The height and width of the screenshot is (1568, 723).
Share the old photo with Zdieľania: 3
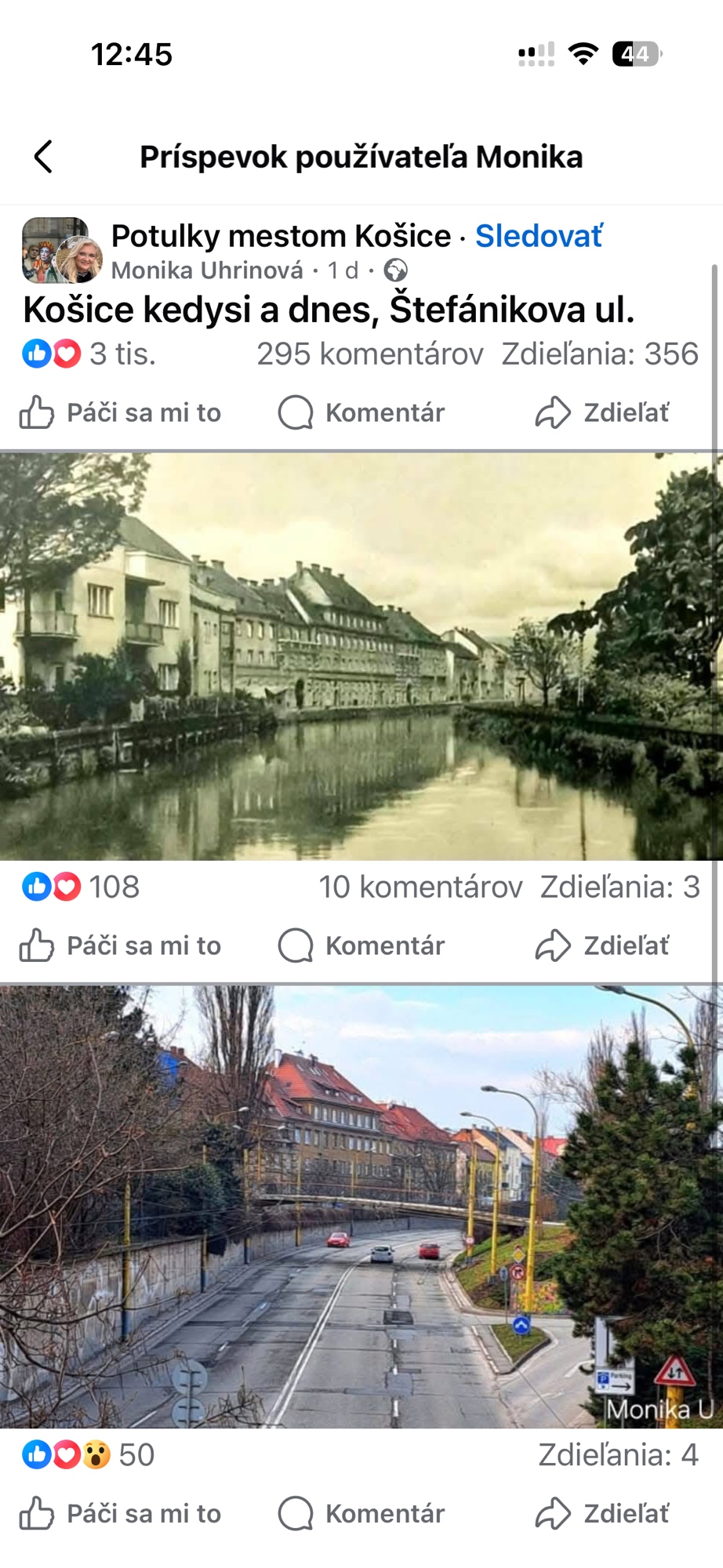[x=602, y=946]
